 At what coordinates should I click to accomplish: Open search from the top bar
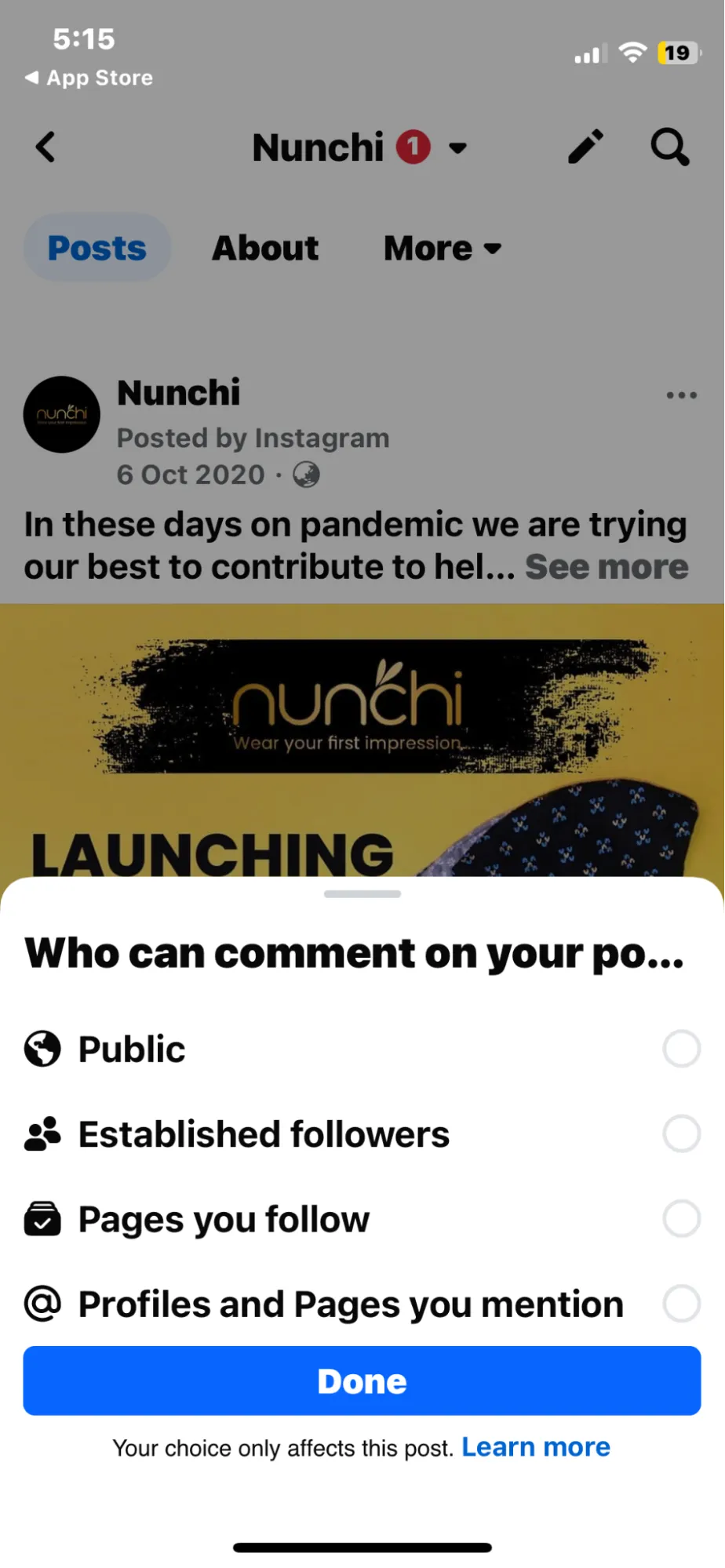(x=669, y=147)
